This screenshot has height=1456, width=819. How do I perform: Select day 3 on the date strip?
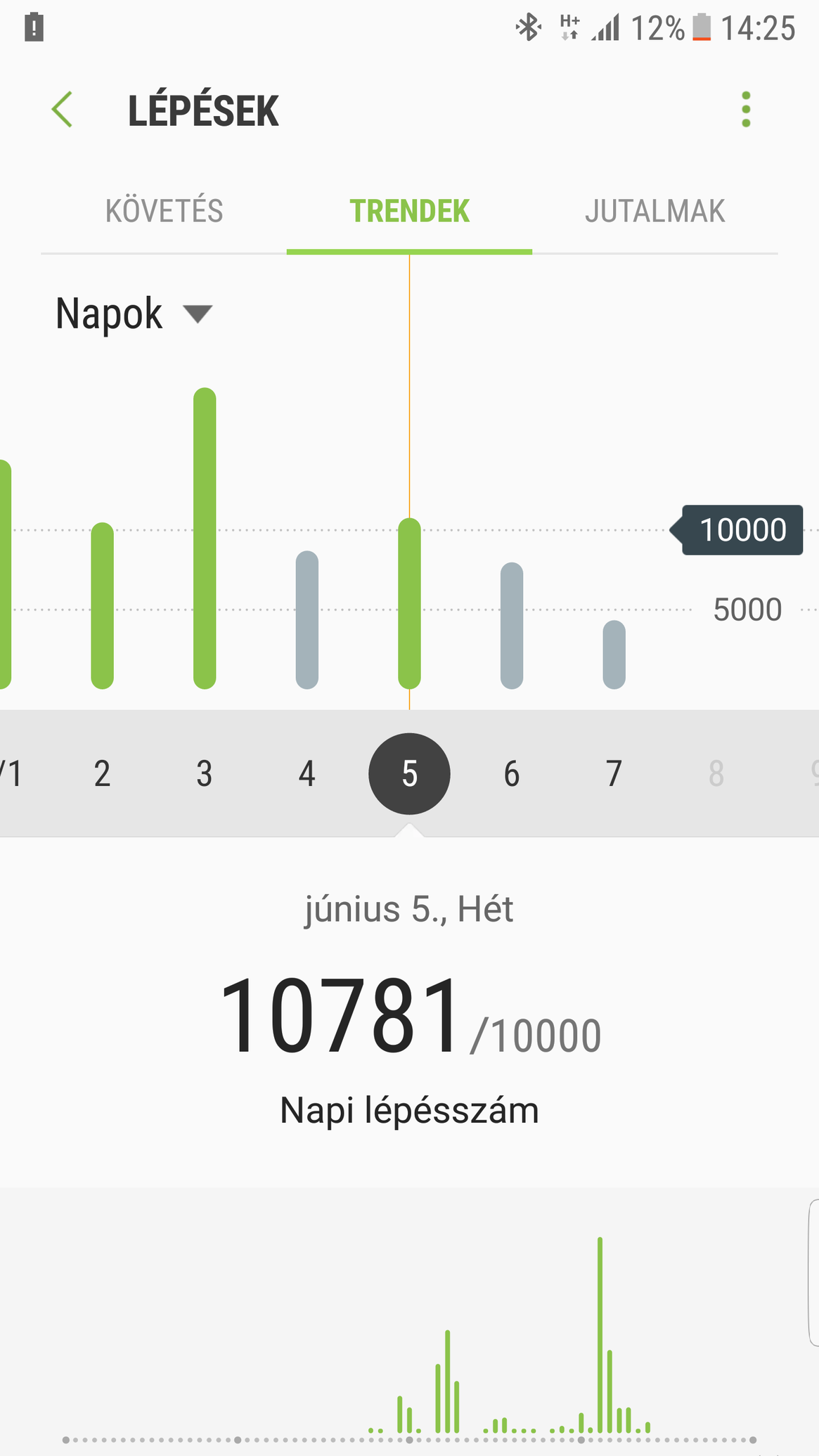point(205,773)
